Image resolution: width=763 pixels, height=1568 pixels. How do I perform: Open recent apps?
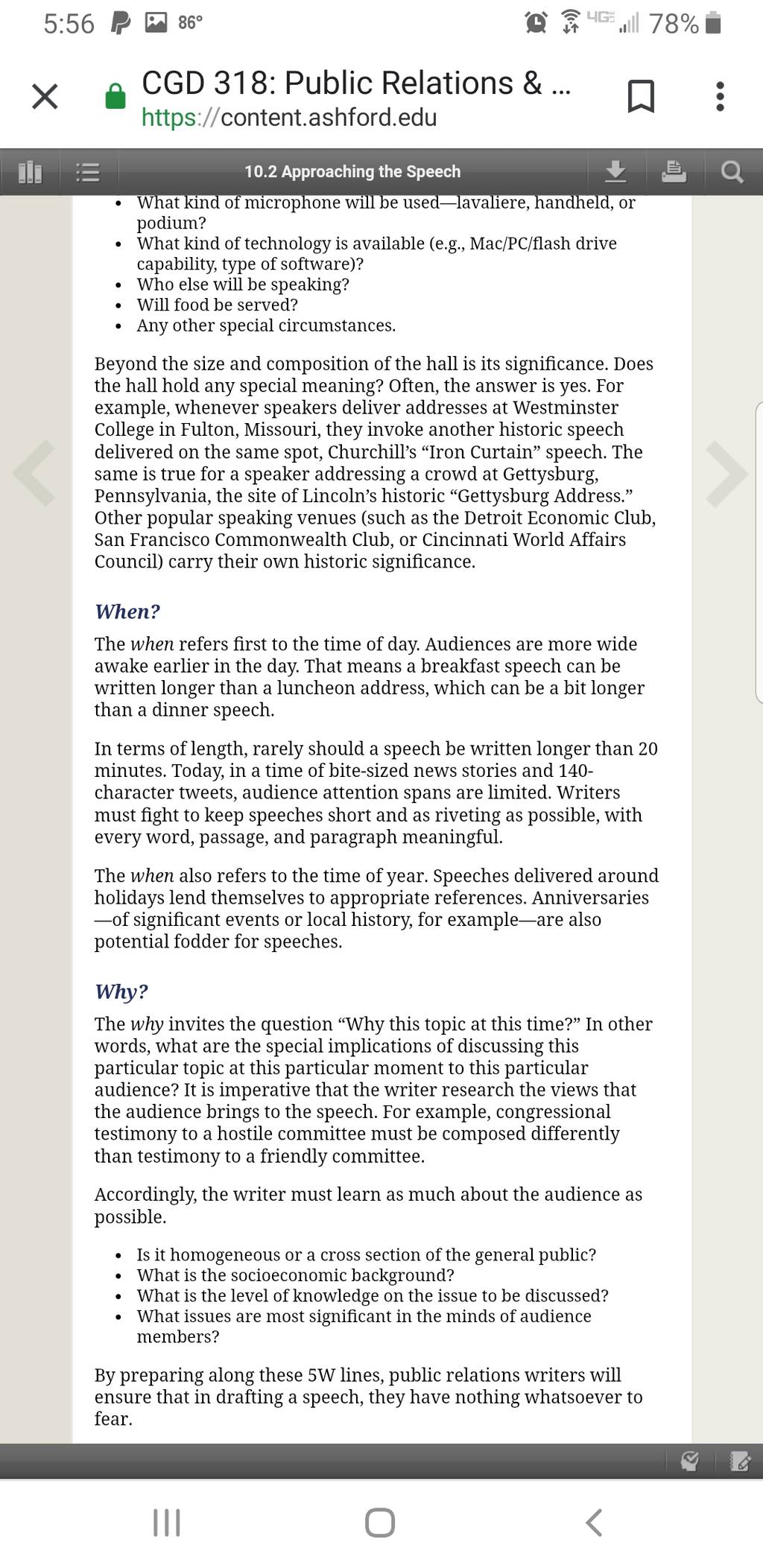coord(167,1523)
